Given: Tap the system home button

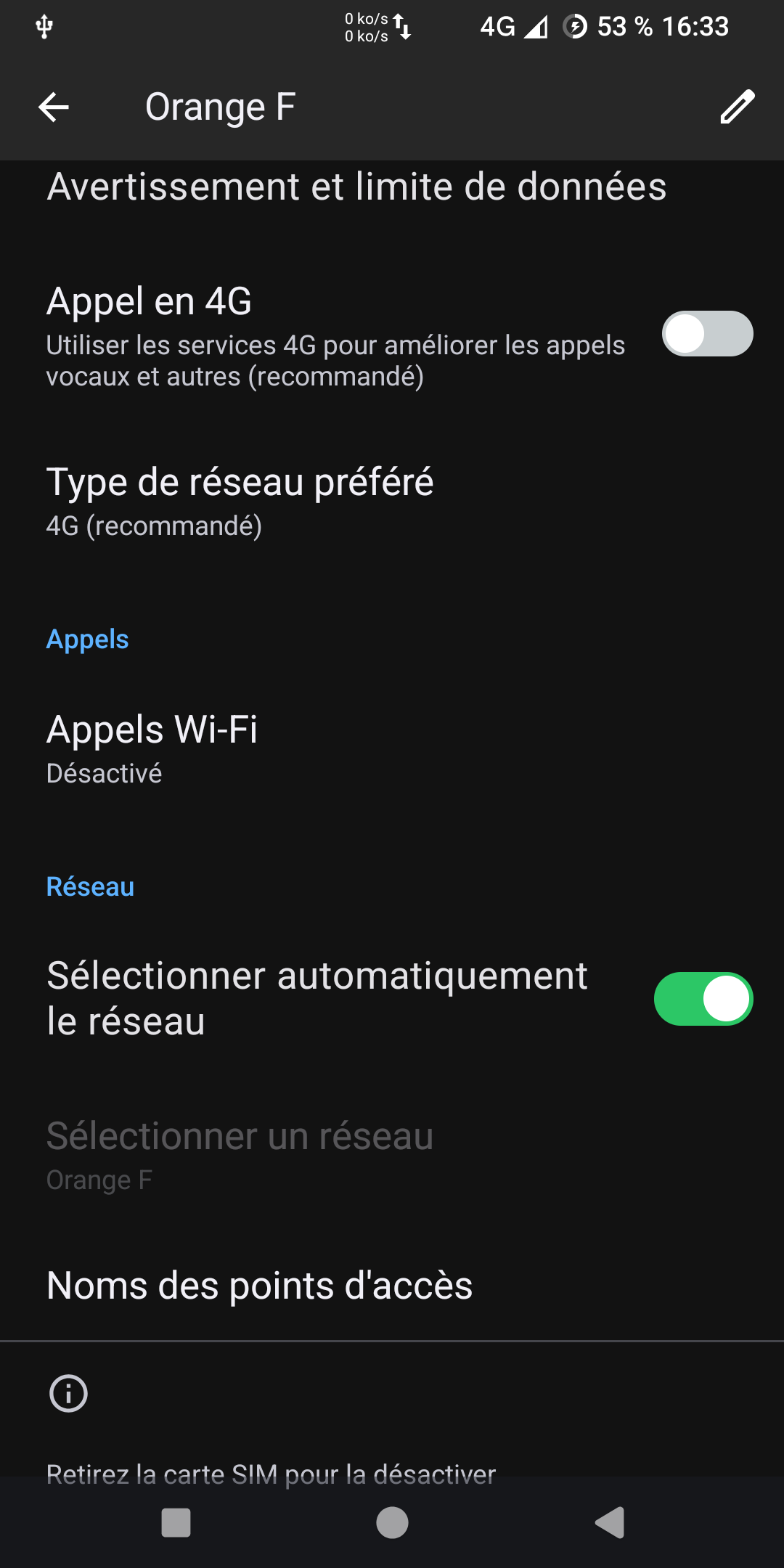Looking at the screenshot, I should [x=392, y=1522].
